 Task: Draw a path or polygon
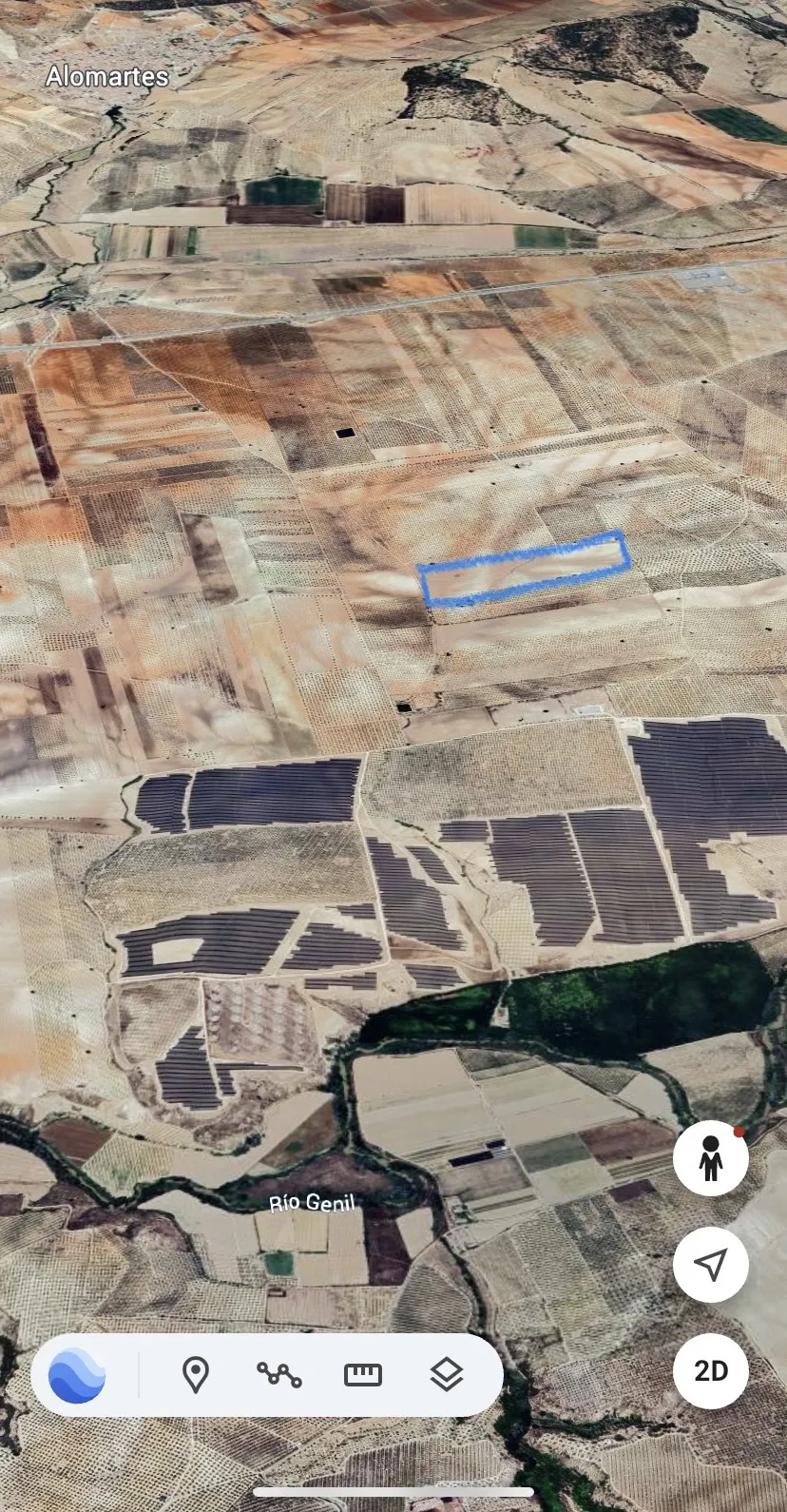[x=279, y=1375]
